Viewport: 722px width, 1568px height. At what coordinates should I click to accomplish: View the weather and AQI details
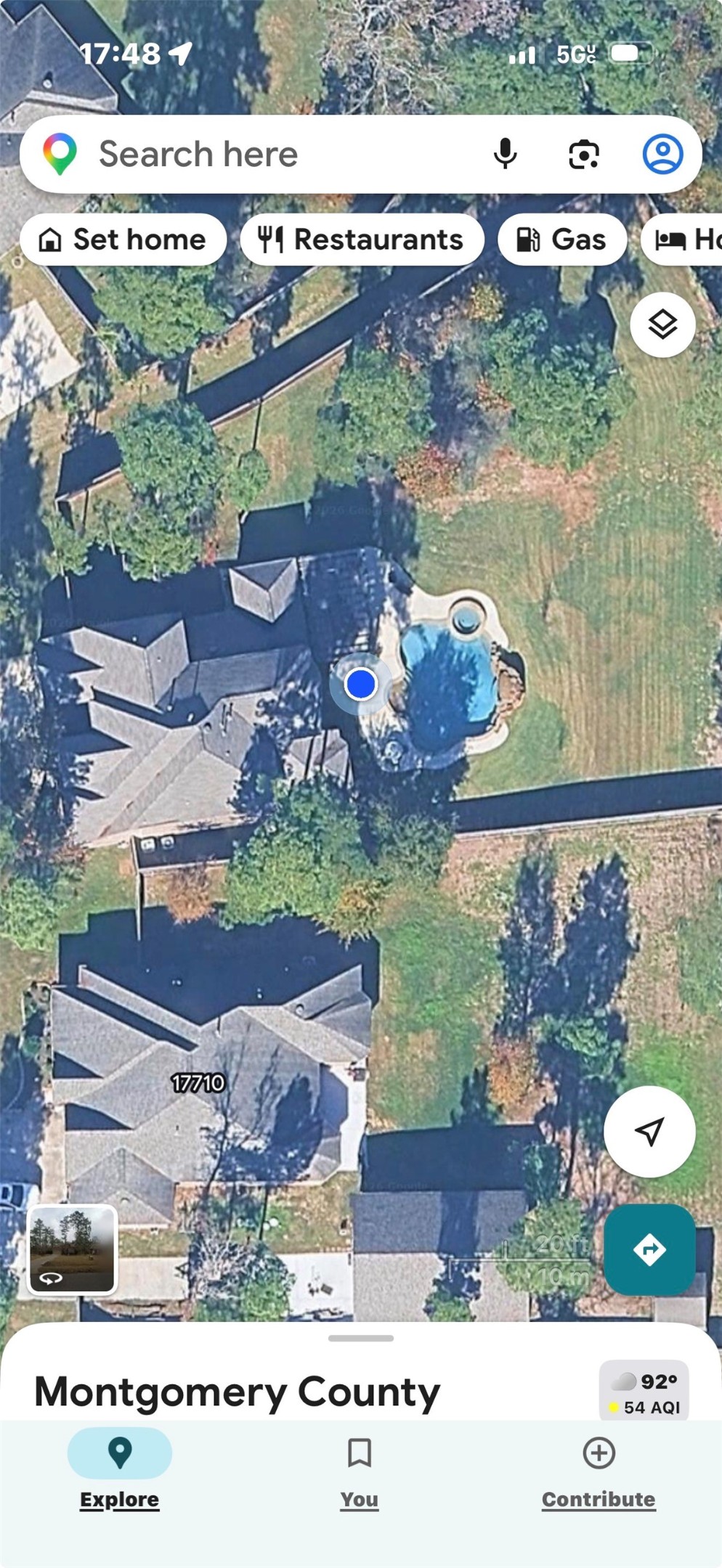[x=644, y=1392]
